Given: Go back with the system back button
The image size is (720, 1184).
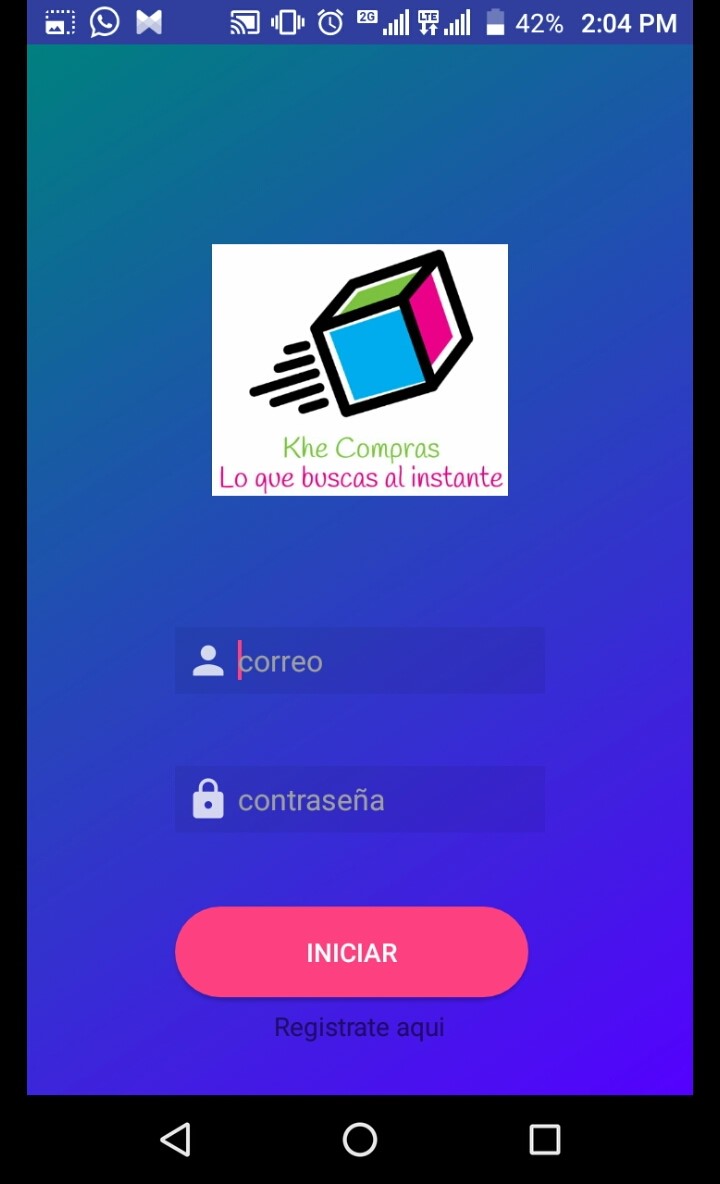Looking at the screenshot, I should pos(176,1139).
